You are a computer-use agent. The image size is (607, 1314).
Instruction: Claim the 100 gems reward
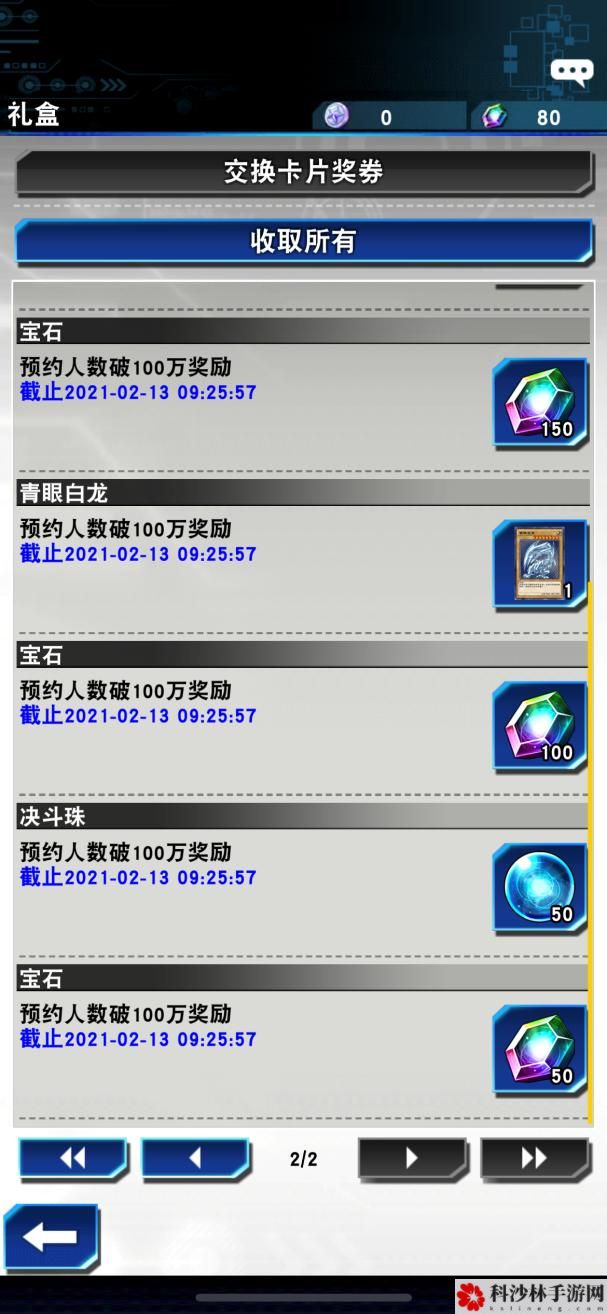point(540,726)
